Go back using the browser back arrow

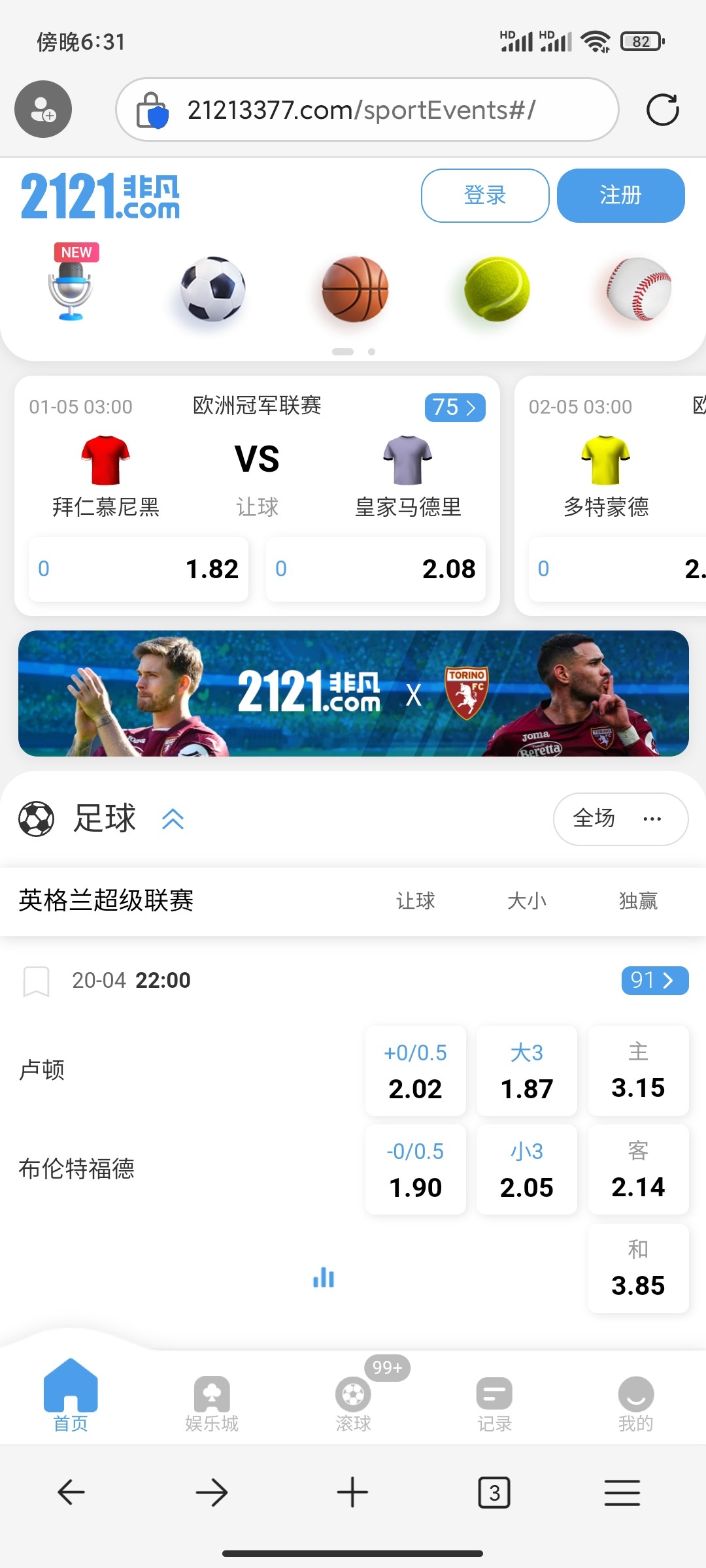[x=71, y=1493]
